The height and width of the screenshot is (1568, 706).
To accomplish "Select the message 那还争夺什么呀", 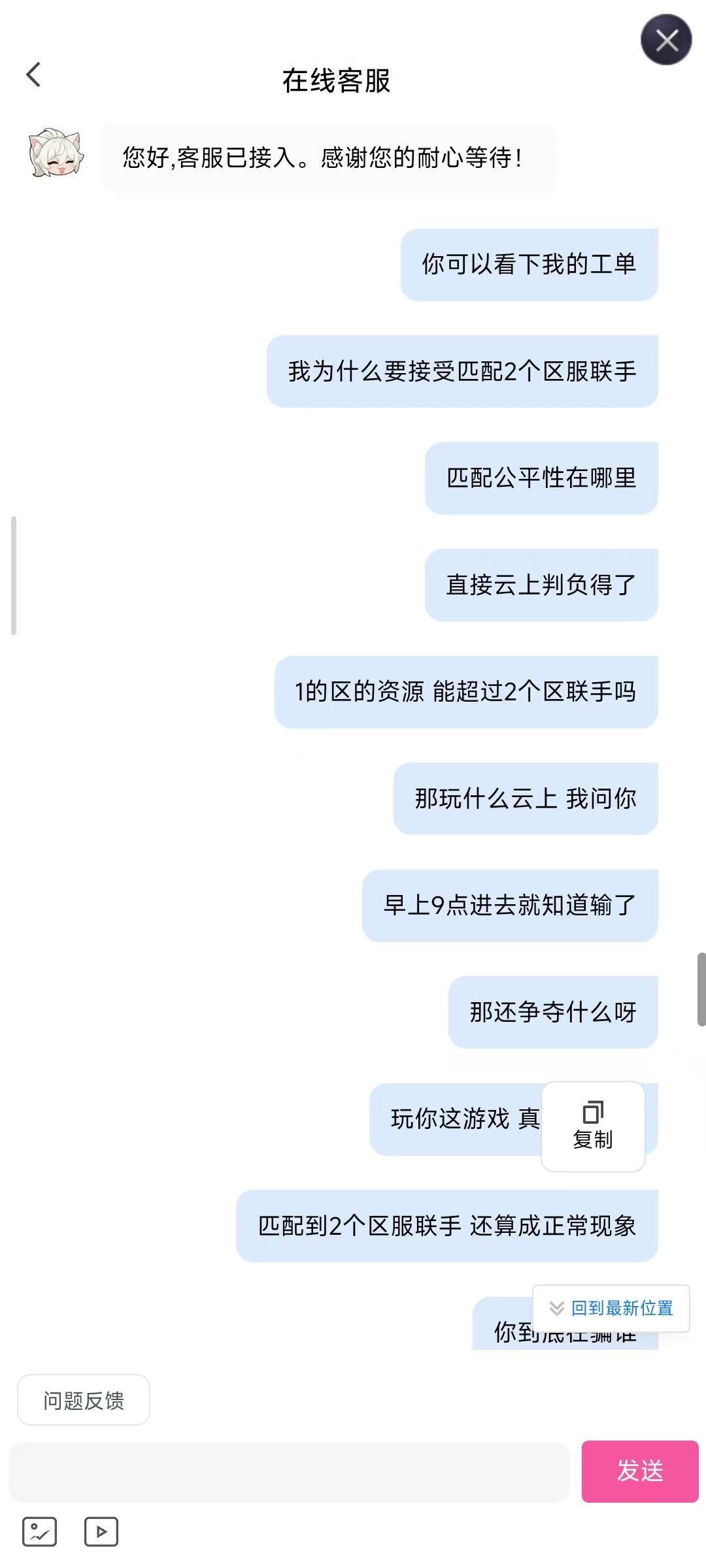I will (552, 1011).
